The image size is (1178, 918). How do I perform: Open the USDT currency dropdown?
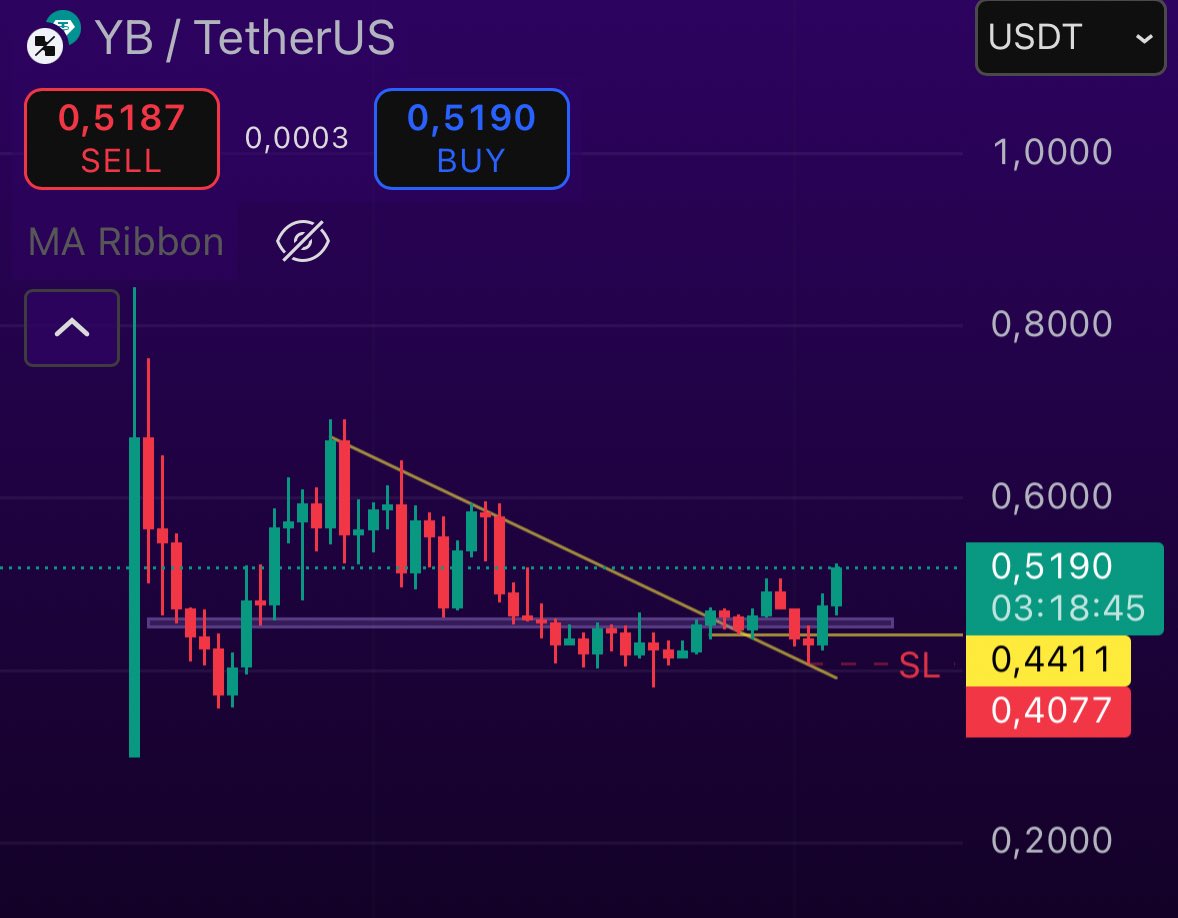tap(1070, 38)
